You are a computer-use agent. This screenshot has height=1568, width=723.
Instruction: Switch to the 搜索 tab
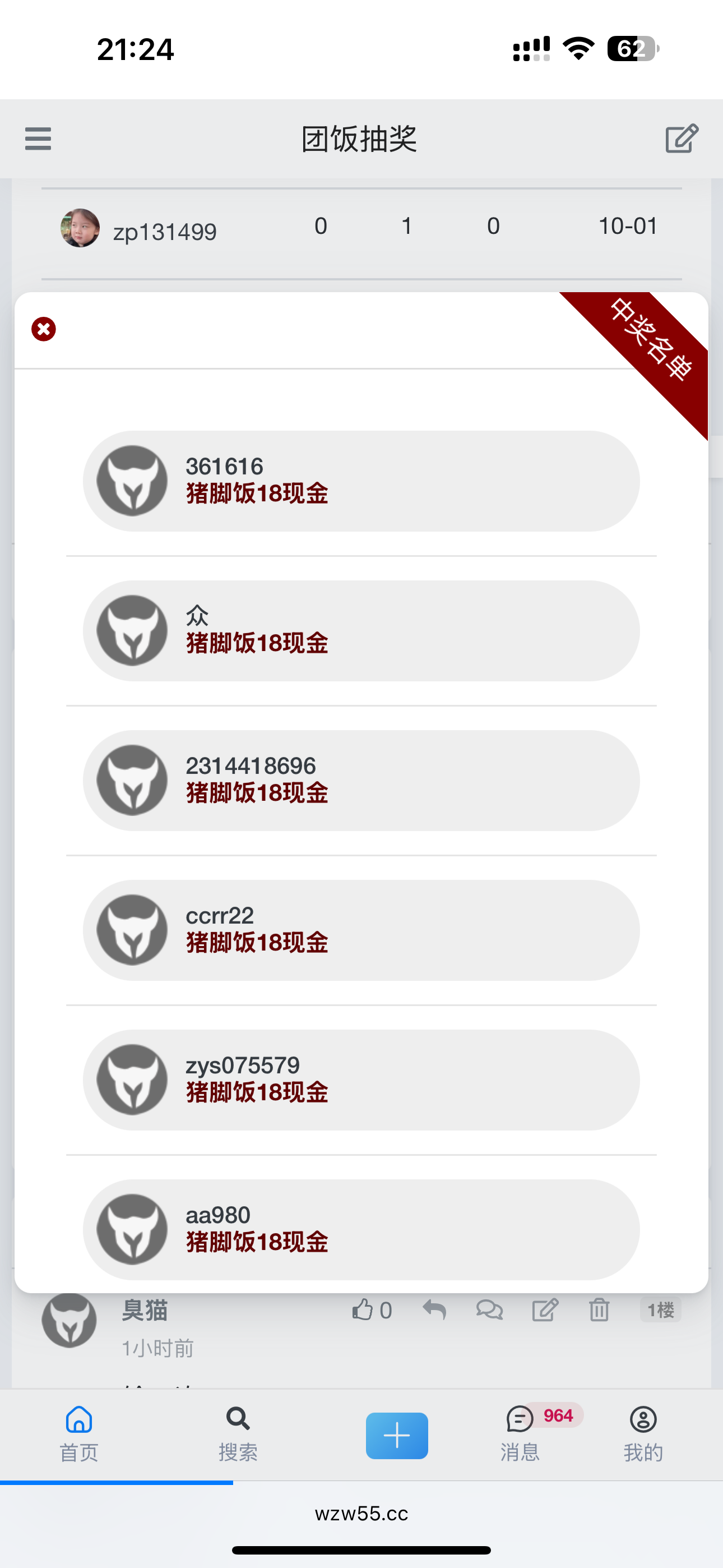pos(238,1433)
